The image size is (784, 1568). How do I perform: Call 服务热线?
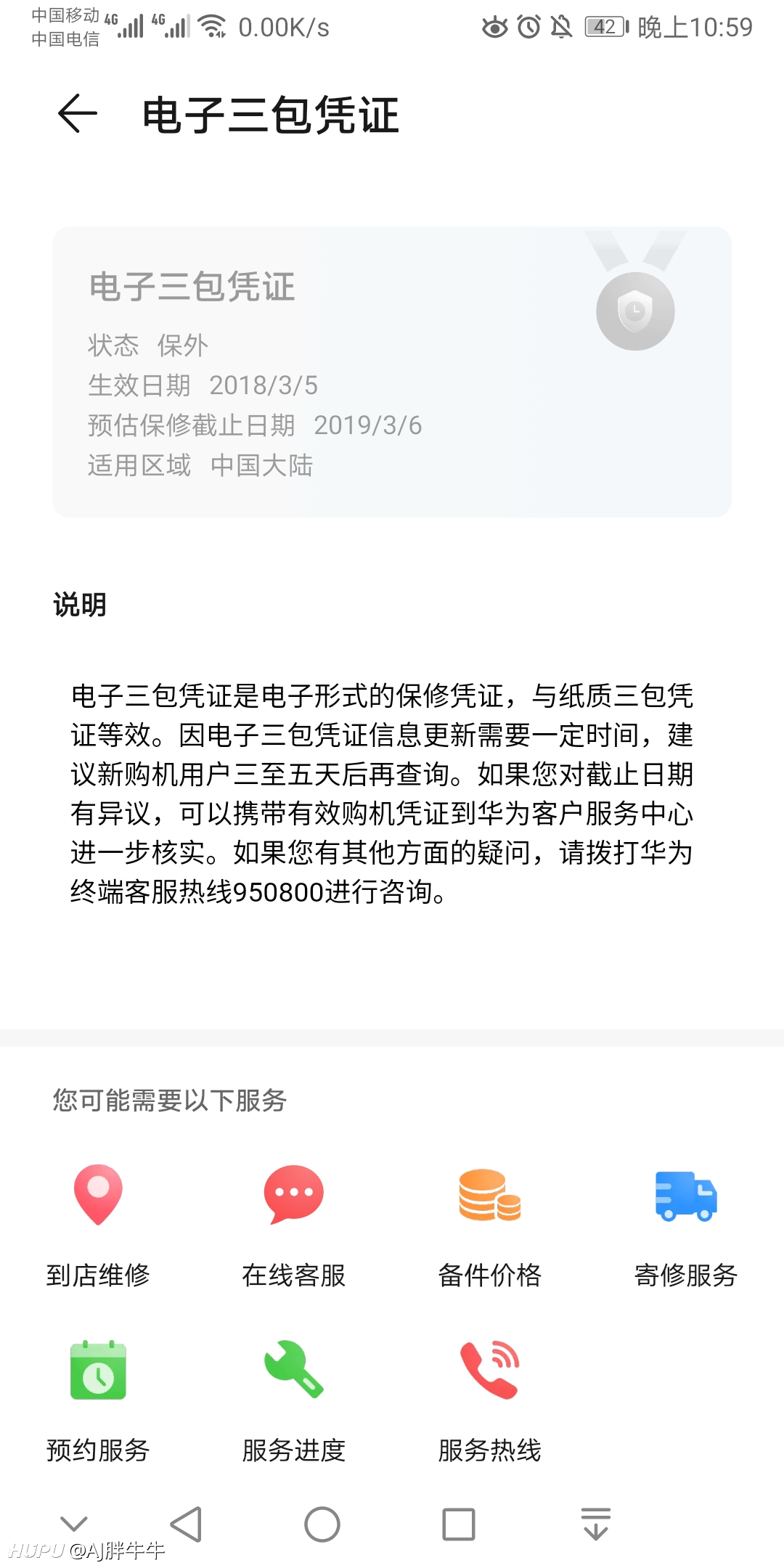tap(490, 1402)
